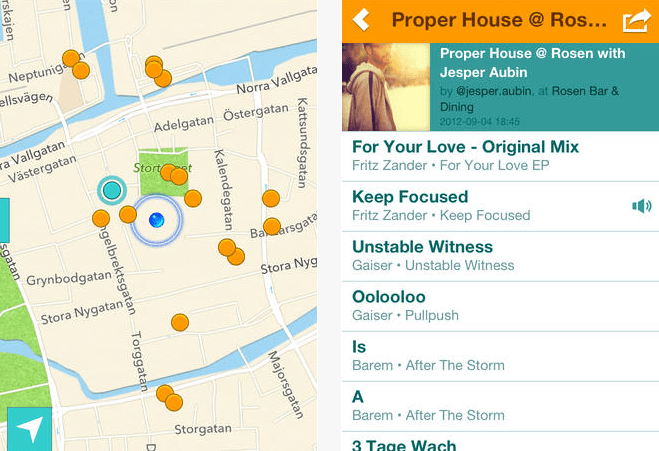Open the track named A by Barem
659x451 pixels.
pos(500,406)
